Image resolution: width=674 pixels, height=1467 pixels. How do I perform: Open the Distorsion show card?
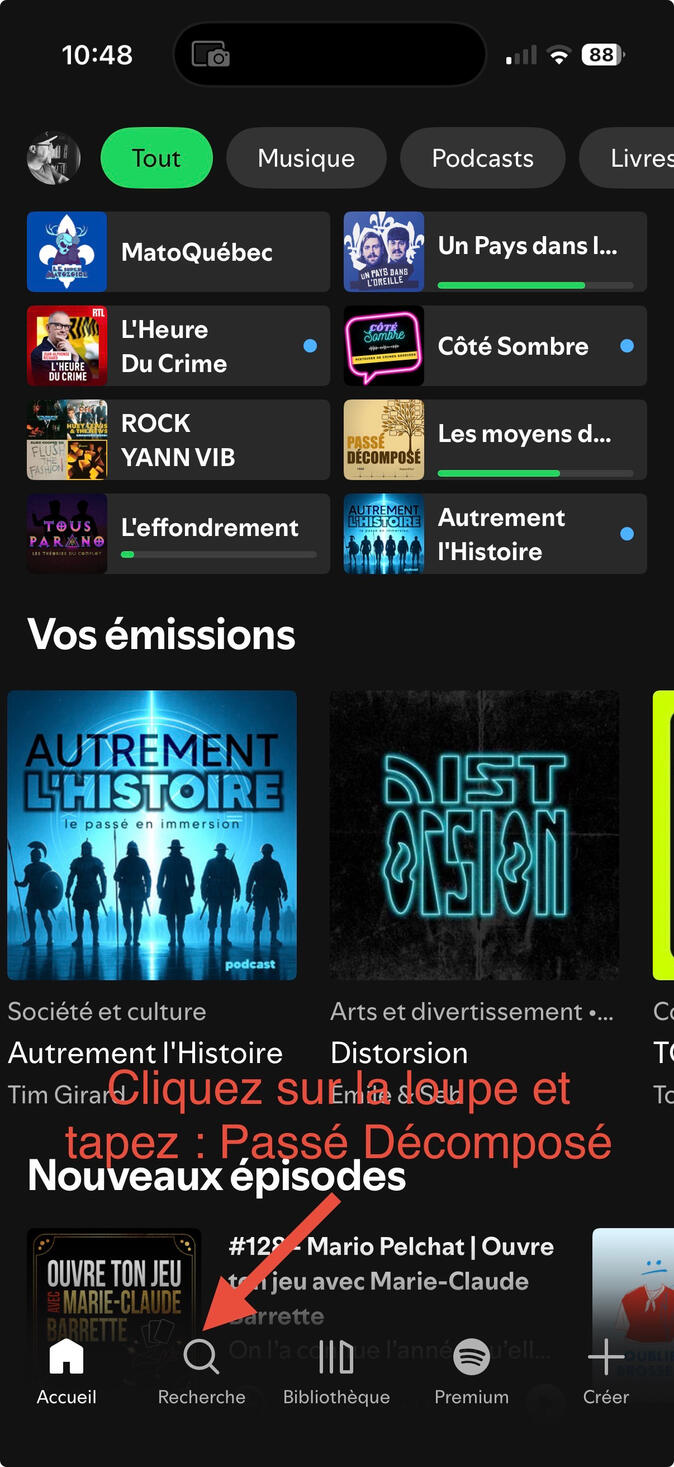pyautogui.click(x=474, y=835)
